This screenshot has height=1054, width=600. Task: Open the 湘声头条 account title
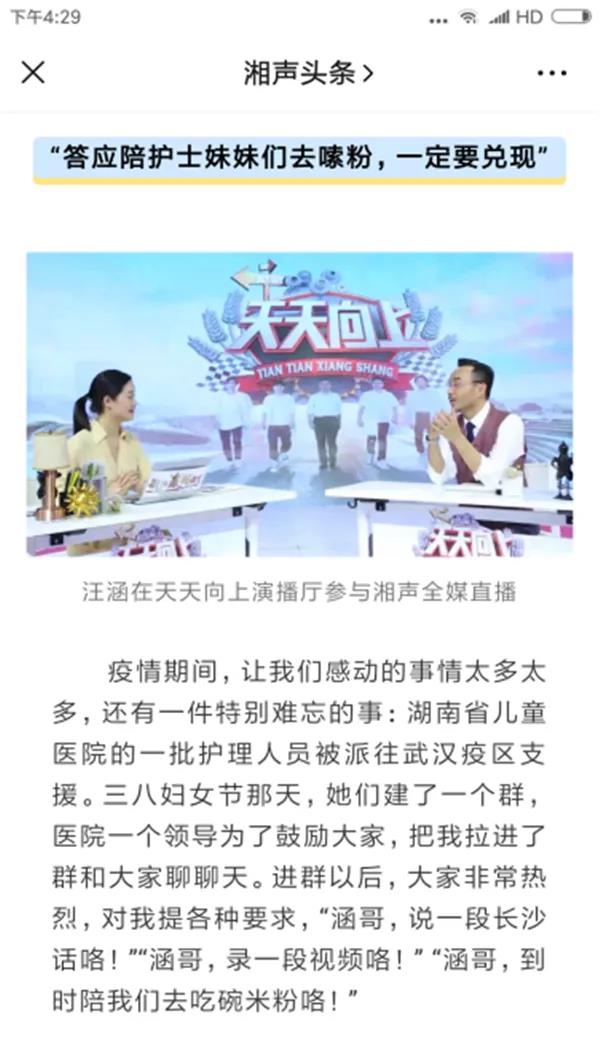(308, 73)
